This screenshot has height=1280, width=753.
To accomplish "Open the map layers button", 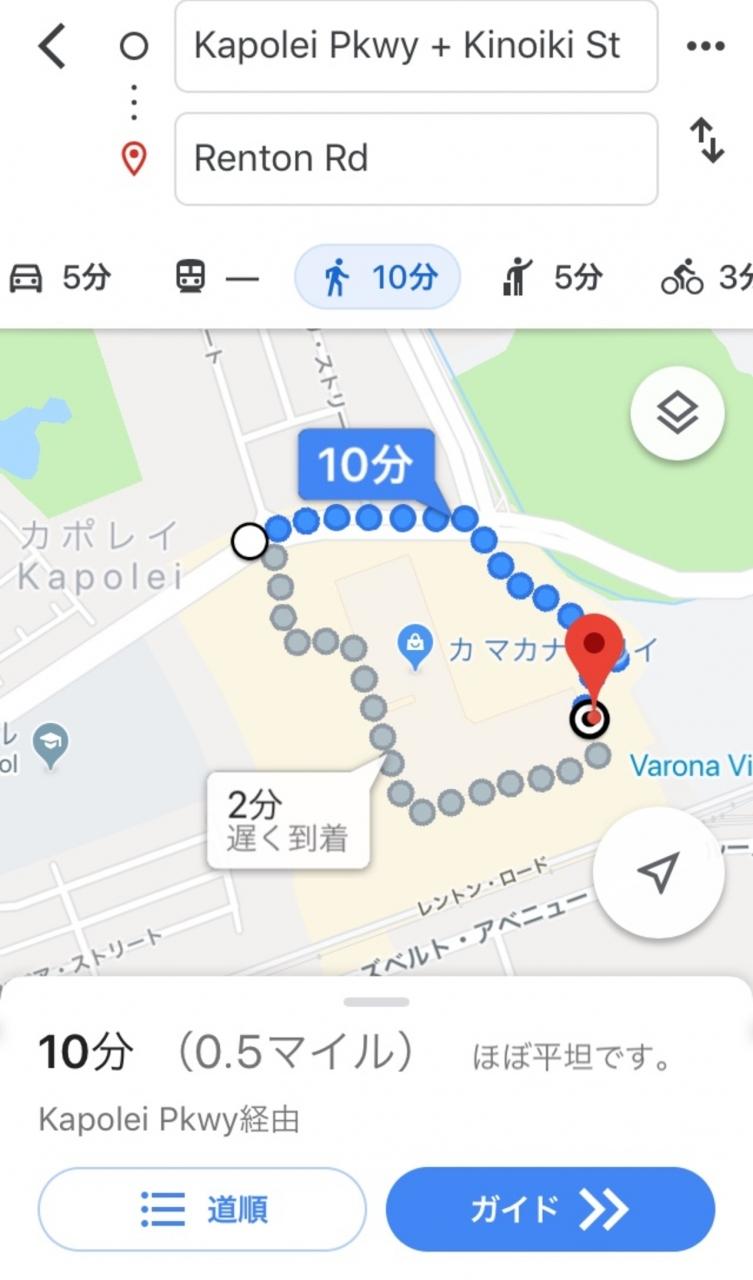I will (x=677, y=413).
